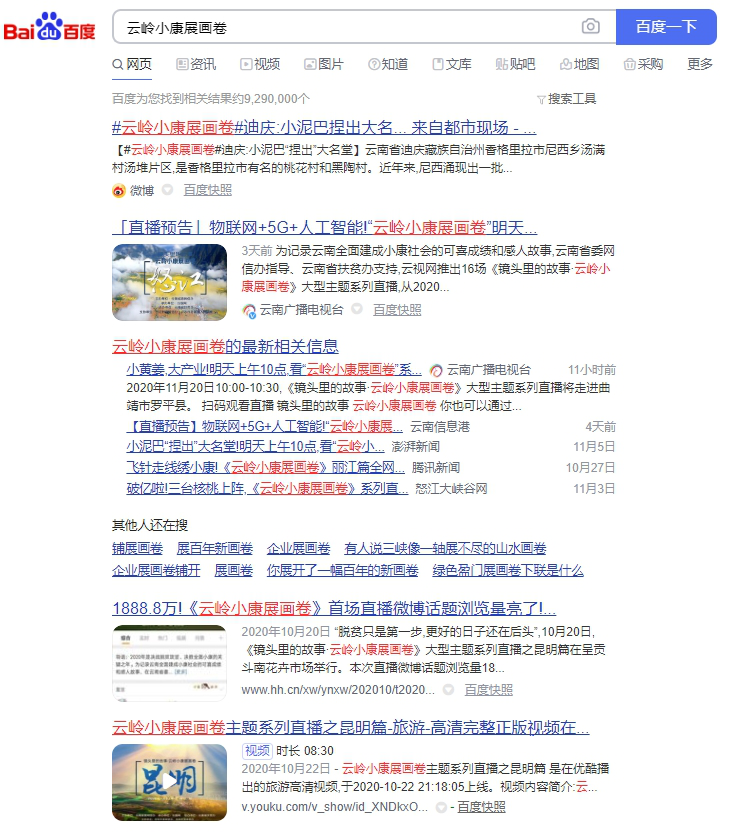Go to the 贴吧 tab
733x835 pixels.
tap(515, 64)
